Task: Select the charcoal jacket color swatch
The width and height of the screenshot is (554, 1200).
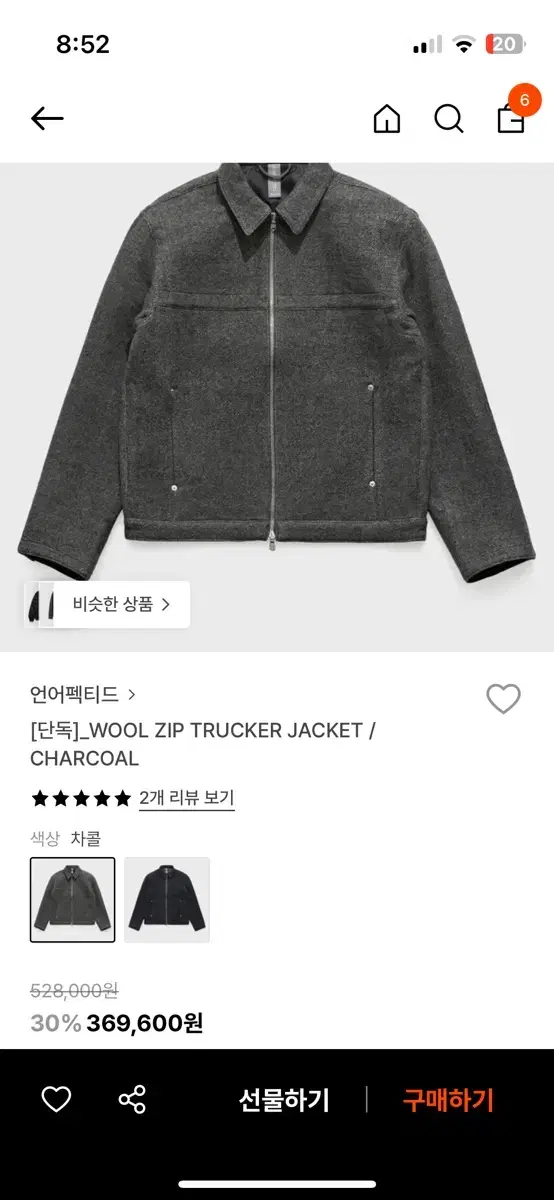Action: (x=72, y=899)
